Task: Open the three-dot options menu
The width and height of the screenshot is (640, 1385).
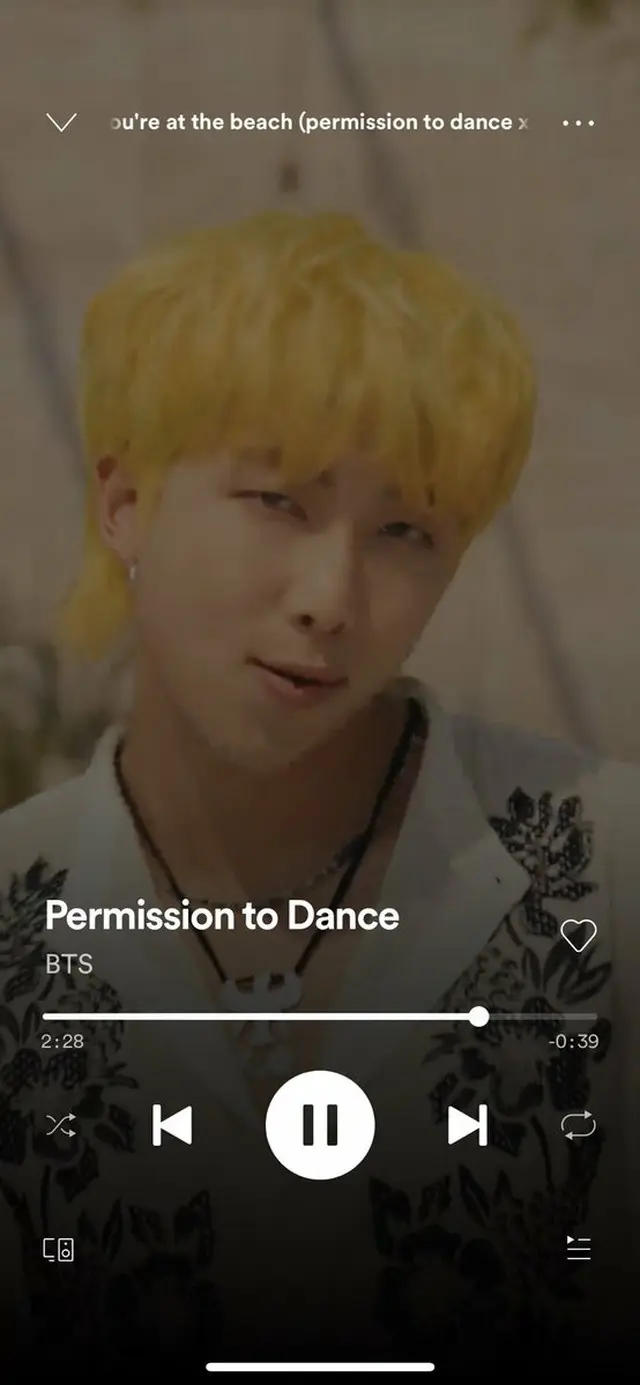Action: [578, 123]
